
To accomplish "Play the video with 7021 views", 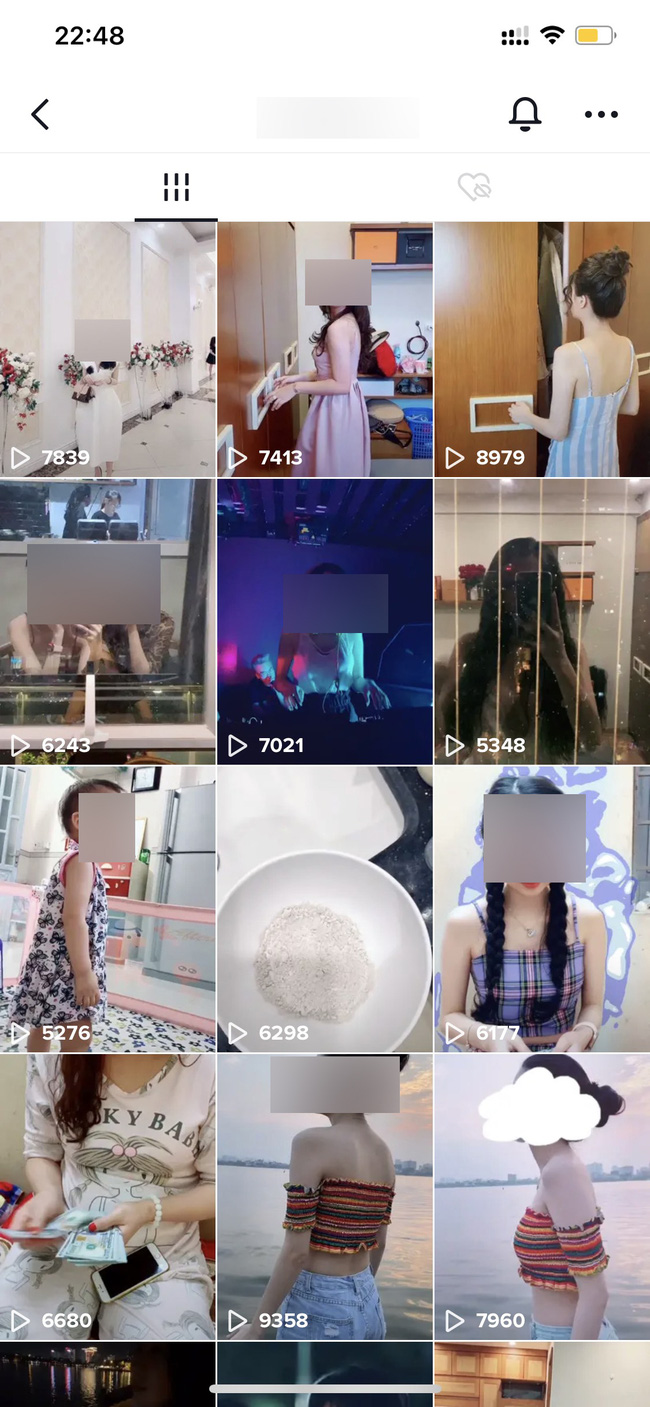I will [325, 620].
